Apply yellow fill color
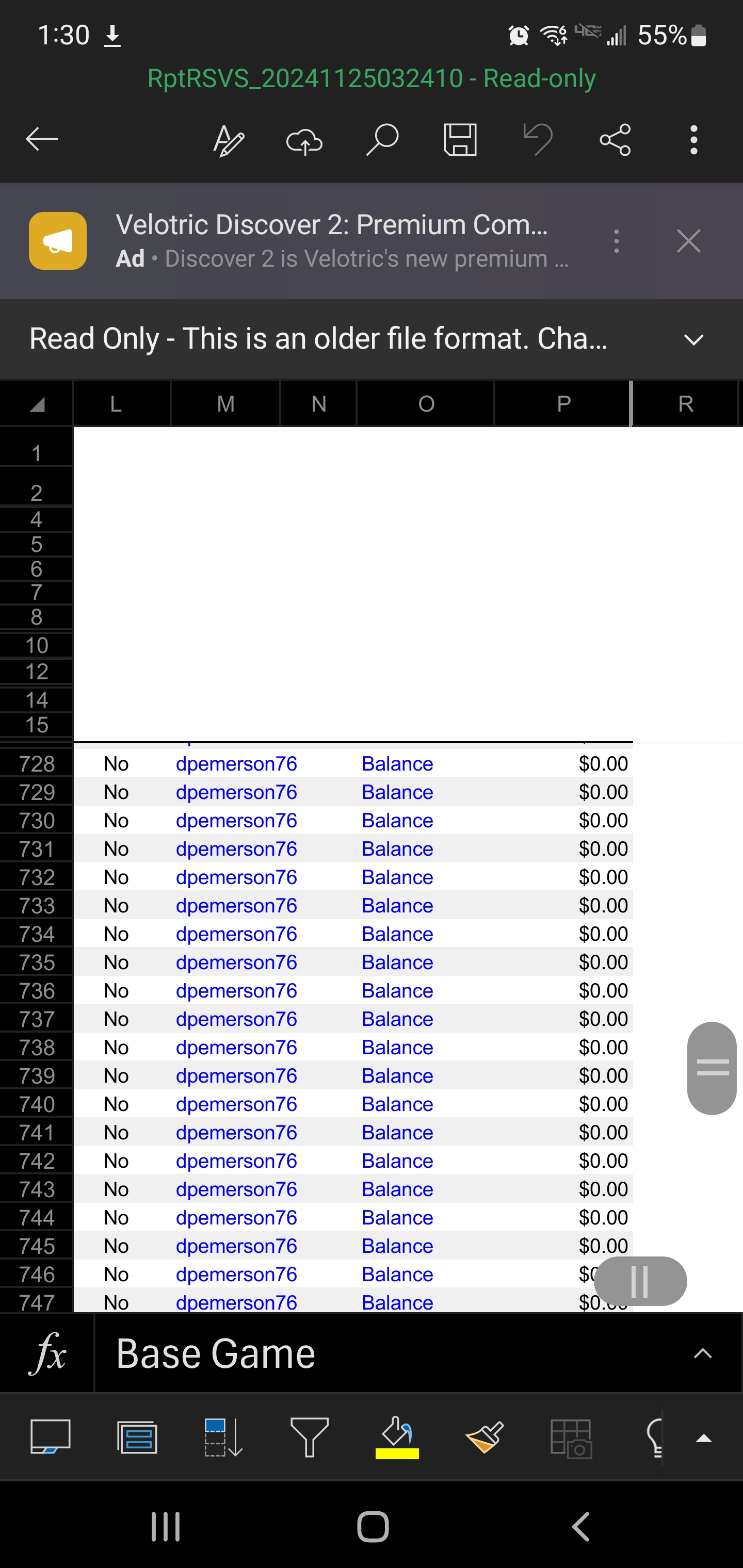 click(x=397, y=1437)
